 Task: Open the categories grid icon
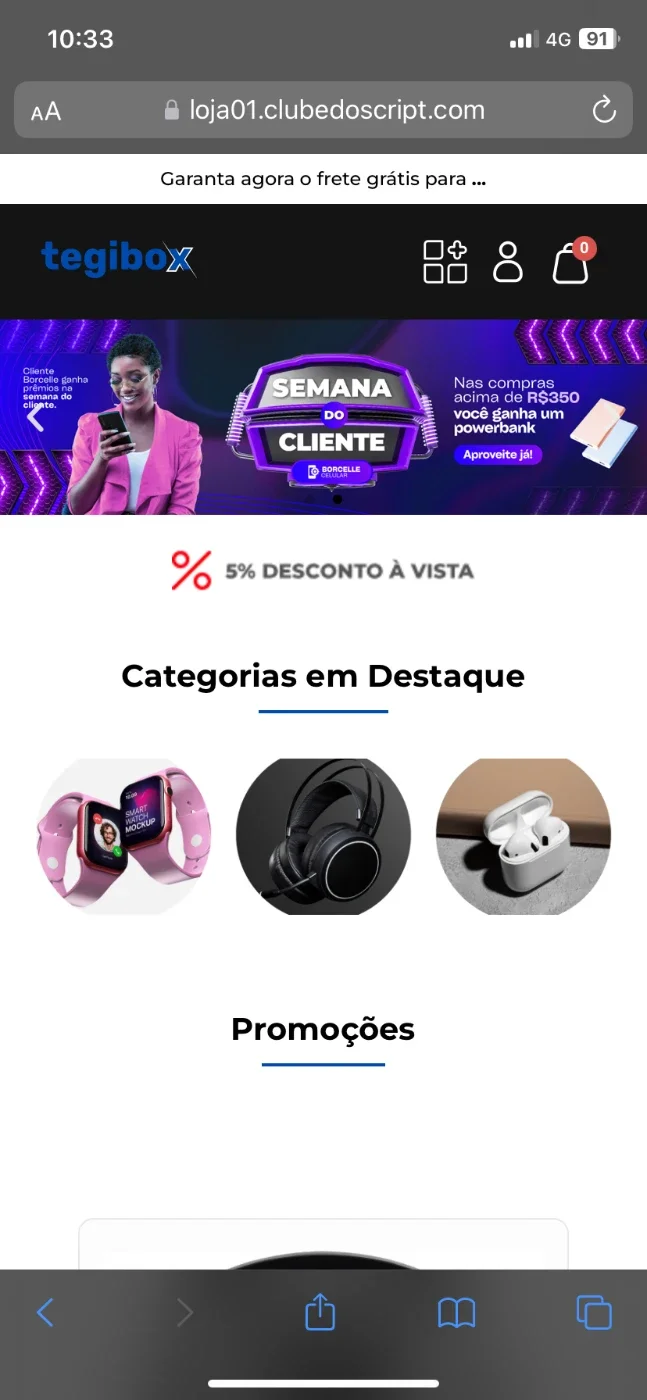[445, 262]
